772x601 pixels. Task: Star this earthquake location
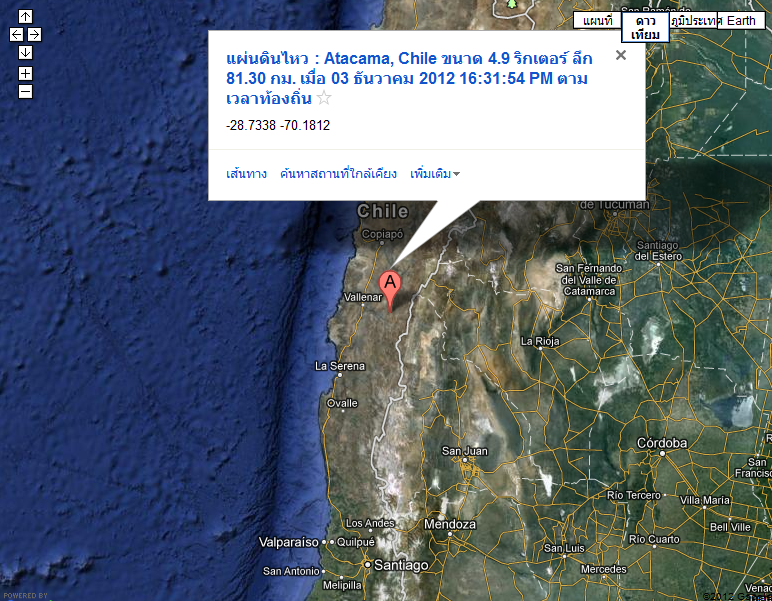323,98
